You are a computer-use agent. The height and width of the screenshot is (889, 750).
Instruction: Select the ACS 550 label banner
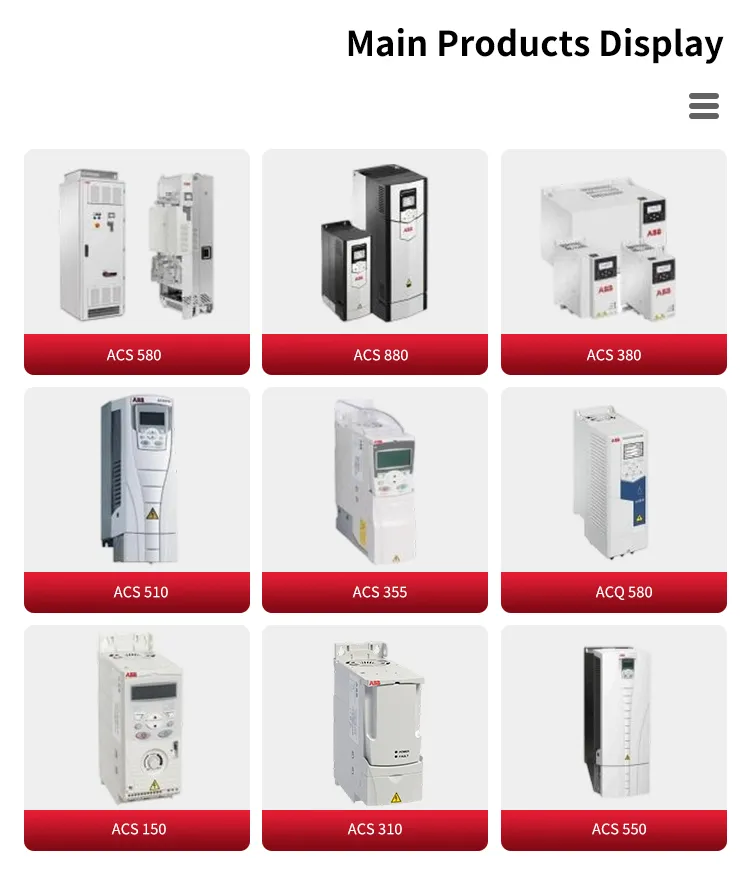tap(620, 829)
